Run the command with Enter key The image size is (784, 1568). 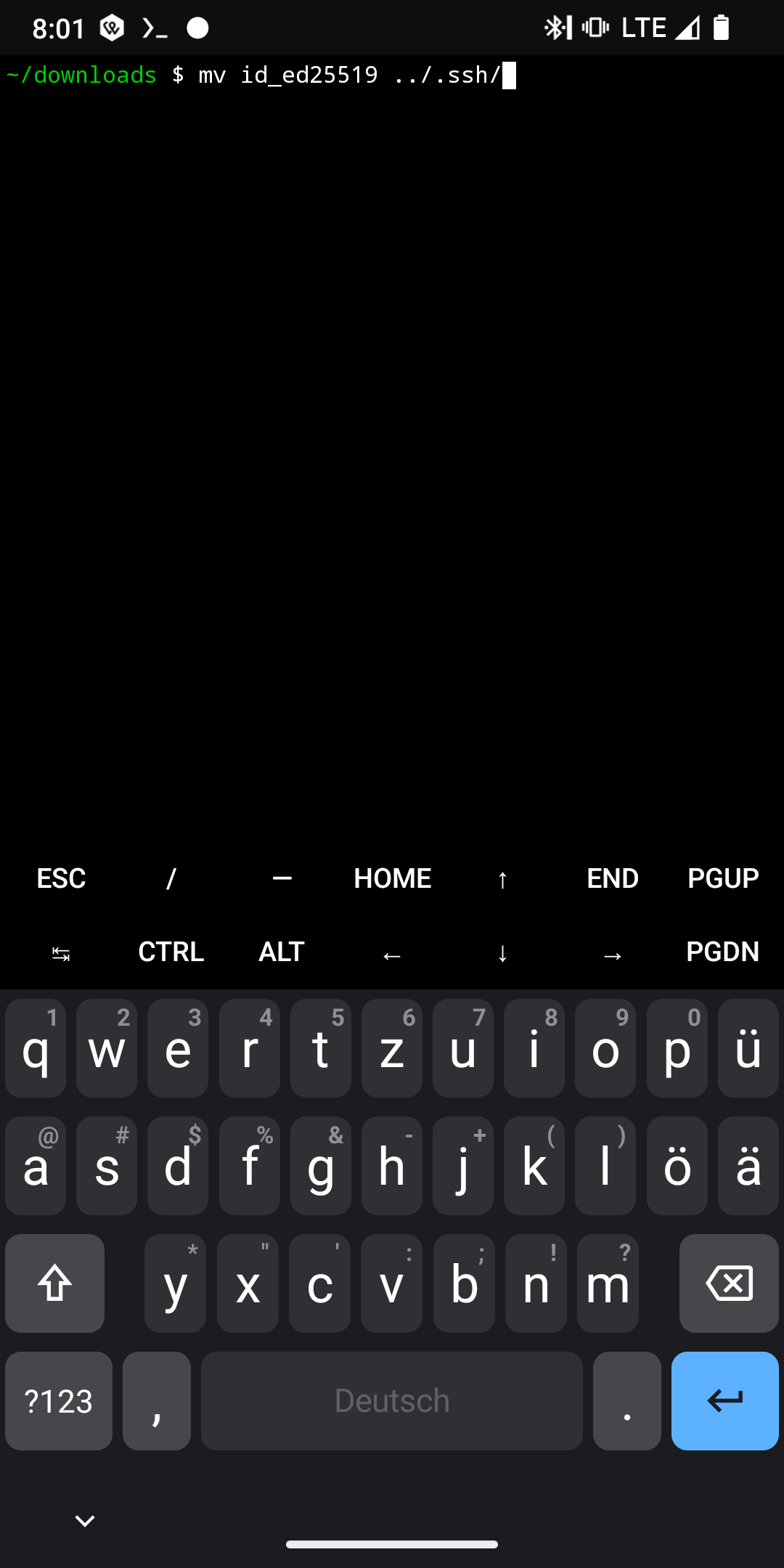724,1400
